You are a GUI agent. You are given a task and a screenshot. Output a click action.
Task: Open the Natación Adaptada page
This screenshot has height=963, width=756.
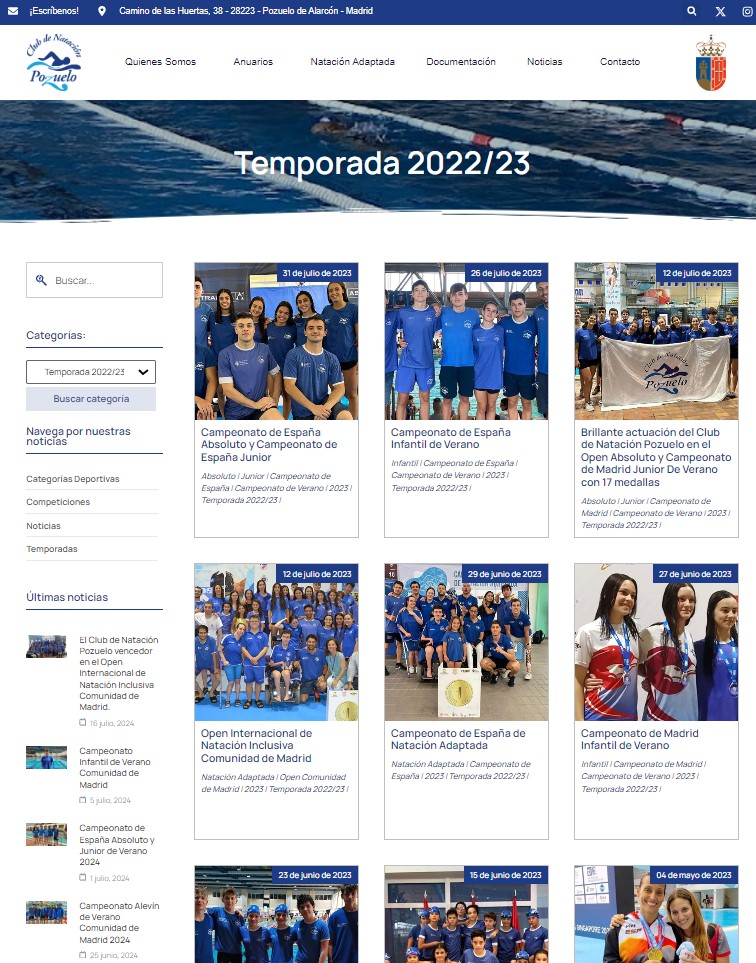352,62
